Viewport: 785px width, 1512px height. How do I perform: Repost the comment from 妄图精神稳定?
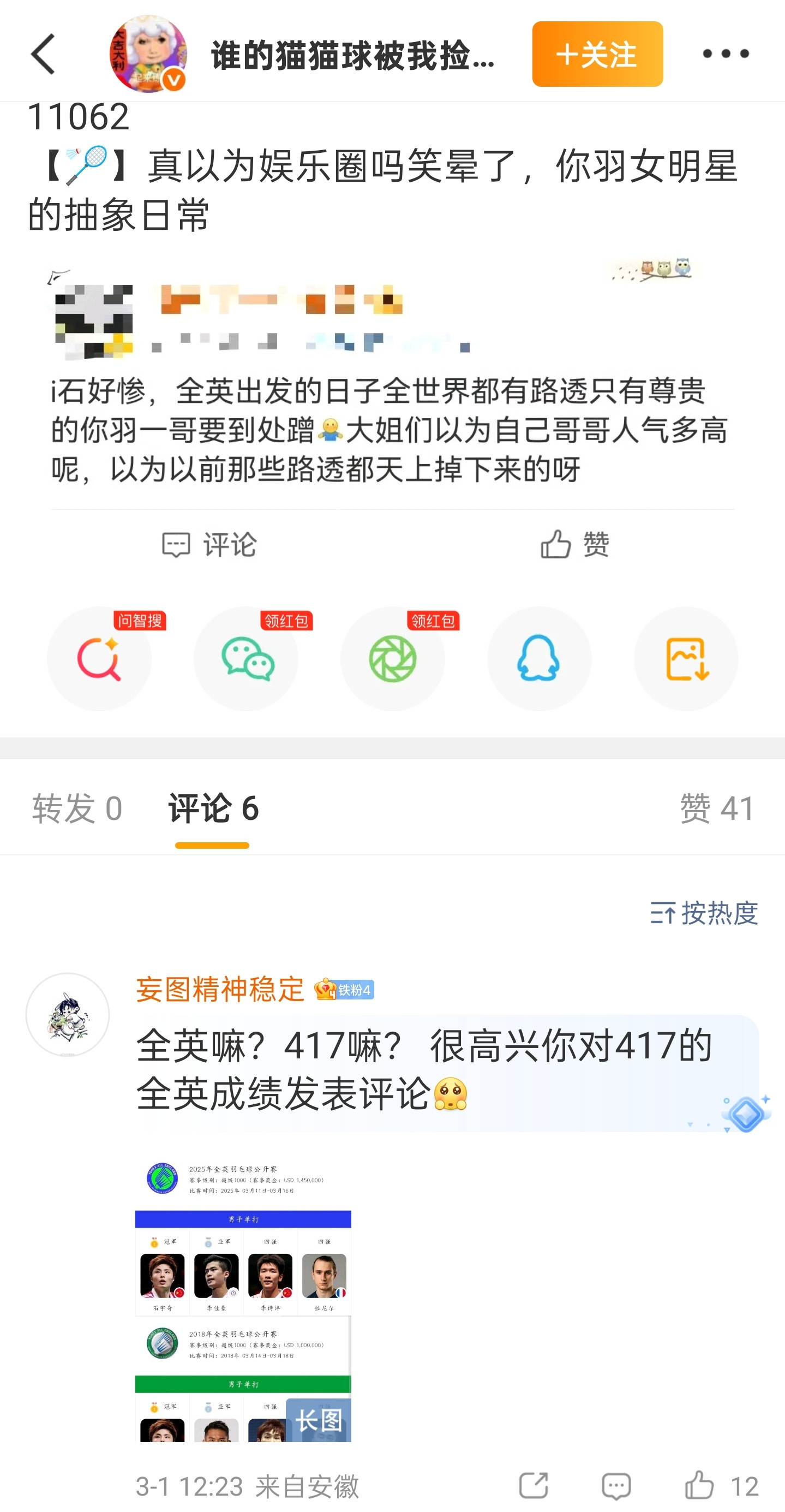coord(534,1486)
